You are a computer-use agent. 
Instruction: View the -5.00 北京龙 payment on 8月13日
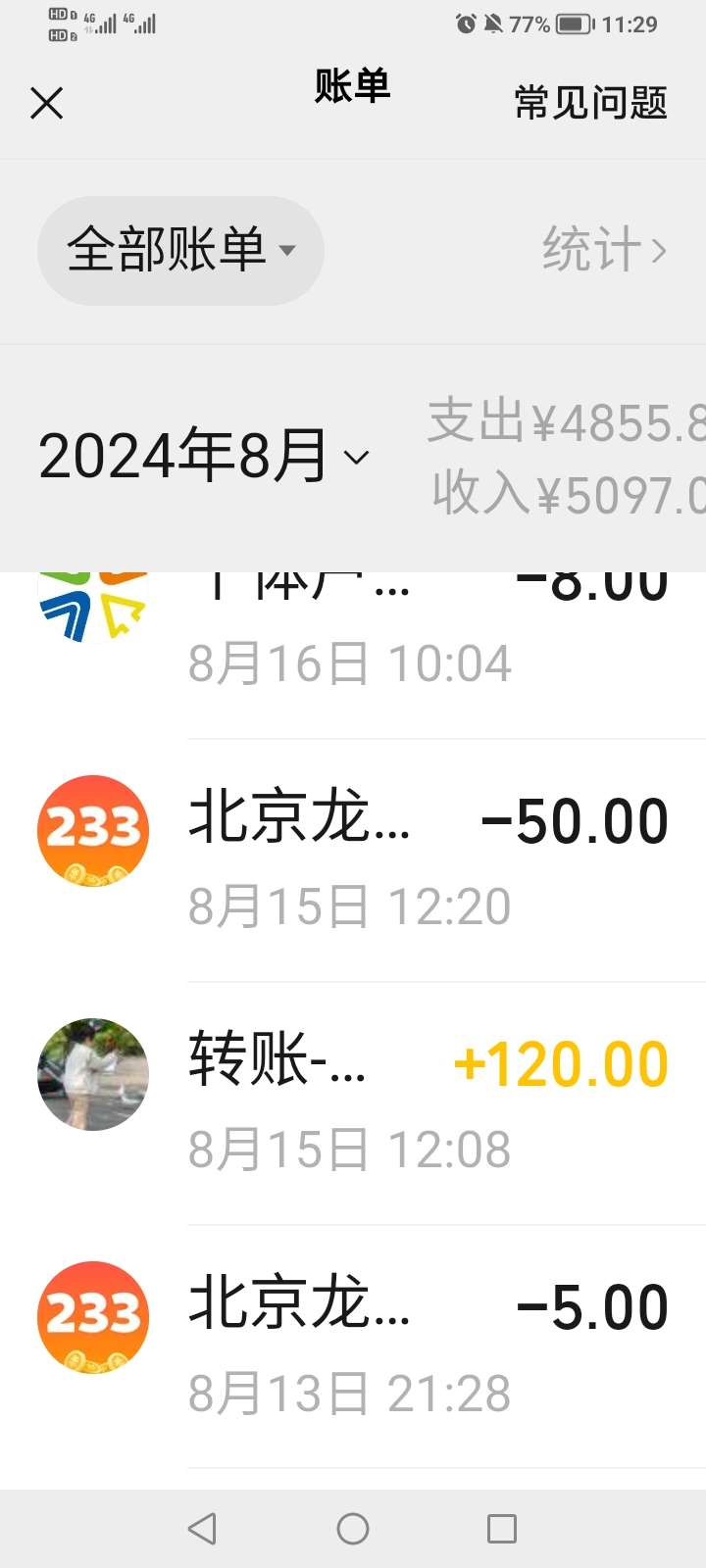click(392, 1346)
